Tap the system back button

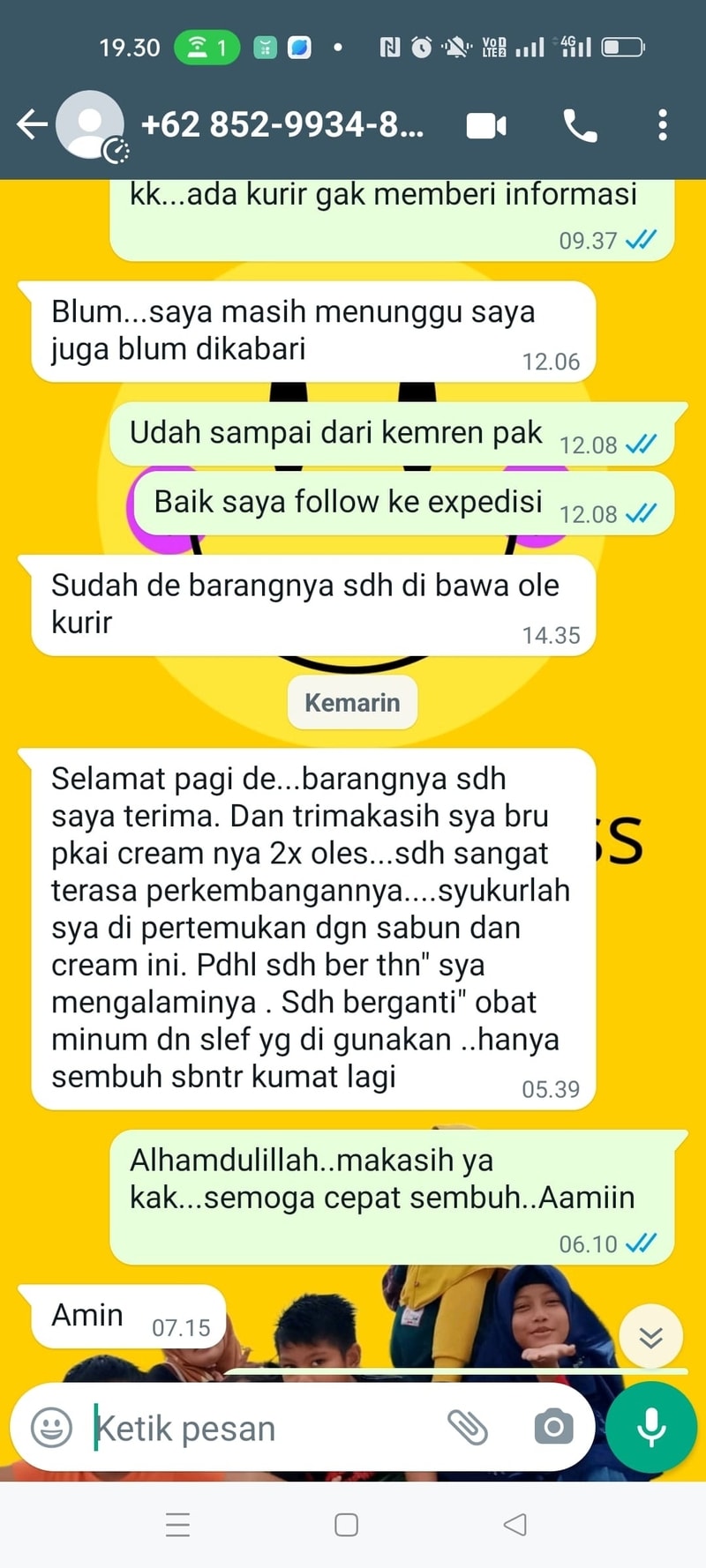(x=515, y=1525)
